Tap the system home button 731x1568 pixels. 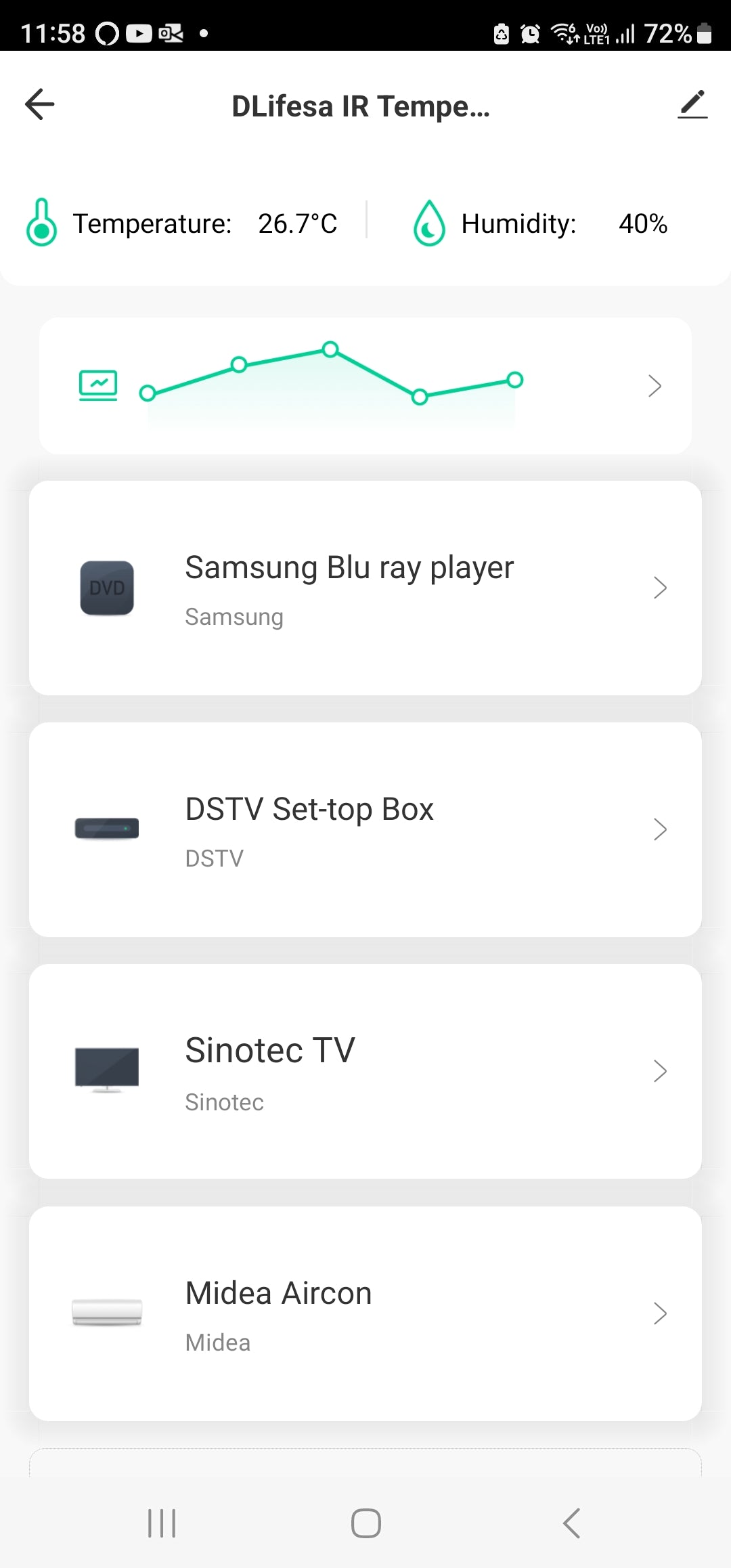point(365,1523)
